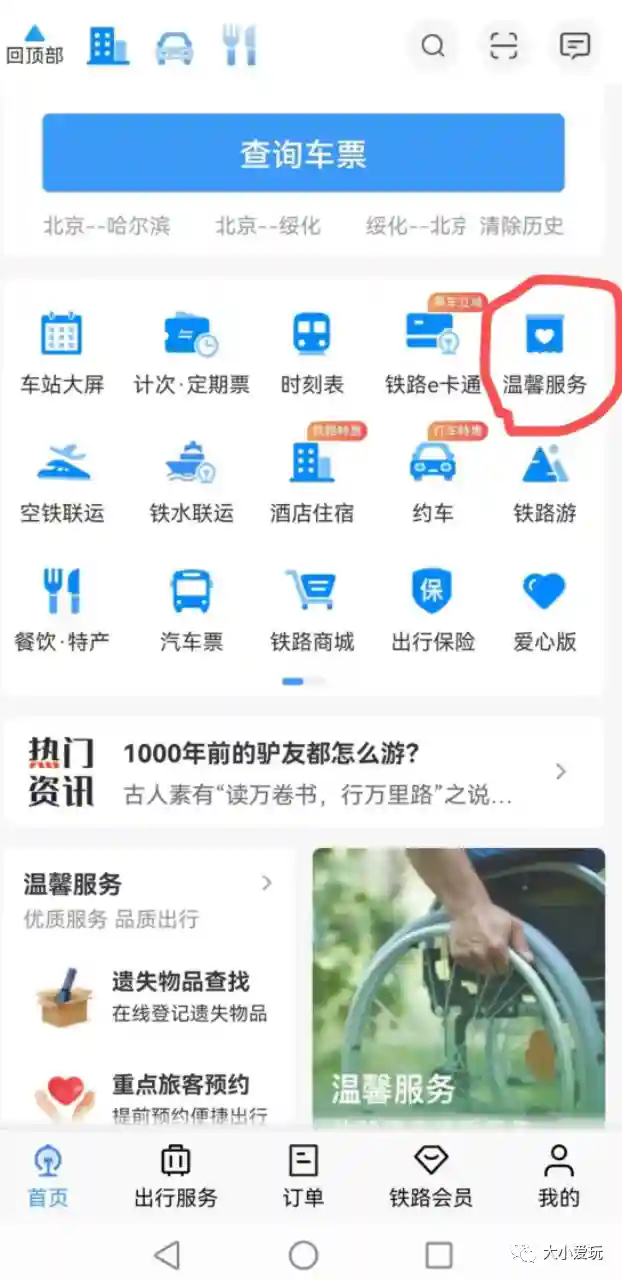Open the 热门资讯 article about 驴友
Image resolution: width=622 pixels, height=1280 pixels.
tap(318, 772)
